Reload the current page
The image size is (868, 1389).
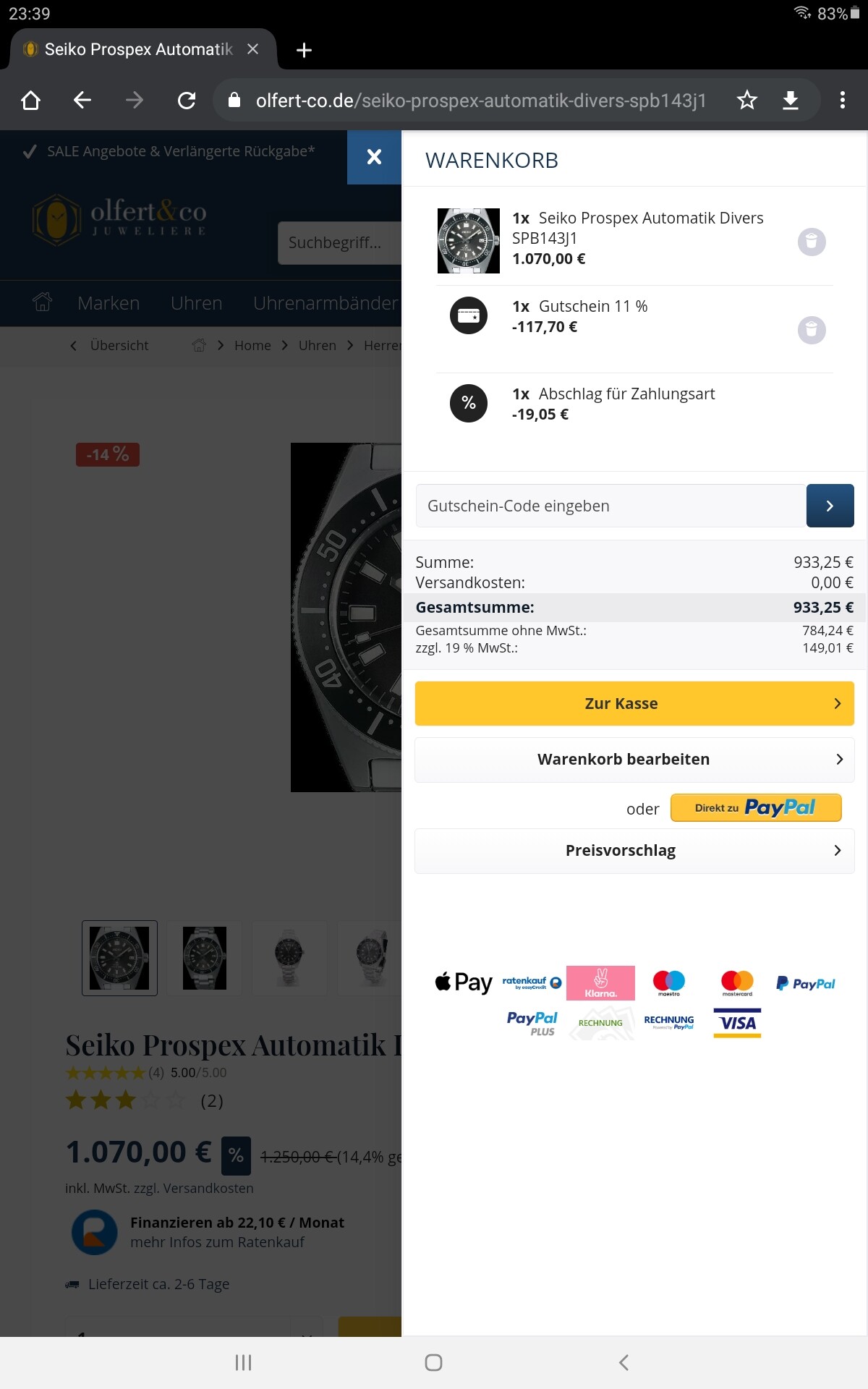pos(187,100)
